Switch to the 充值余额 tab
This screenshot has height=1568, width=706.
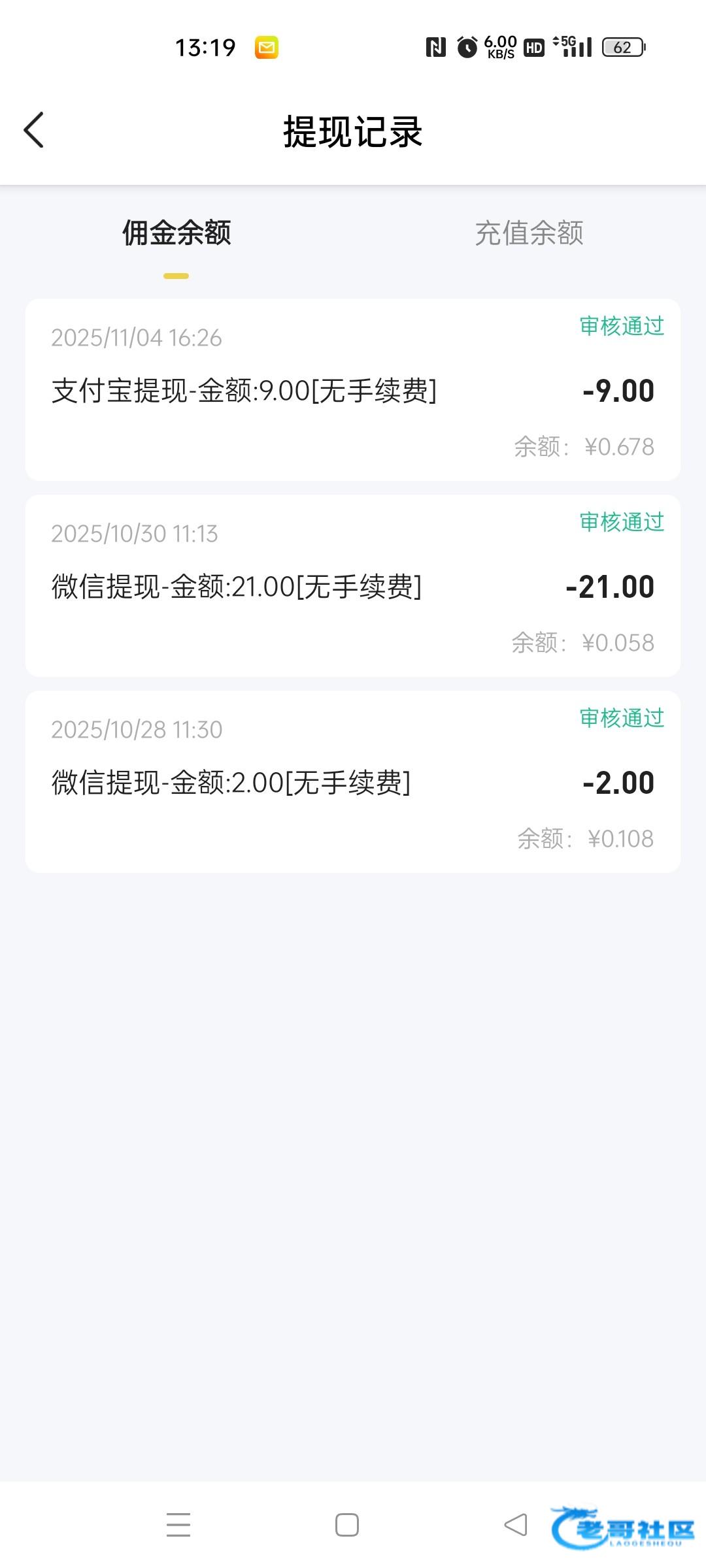point(529,233)
